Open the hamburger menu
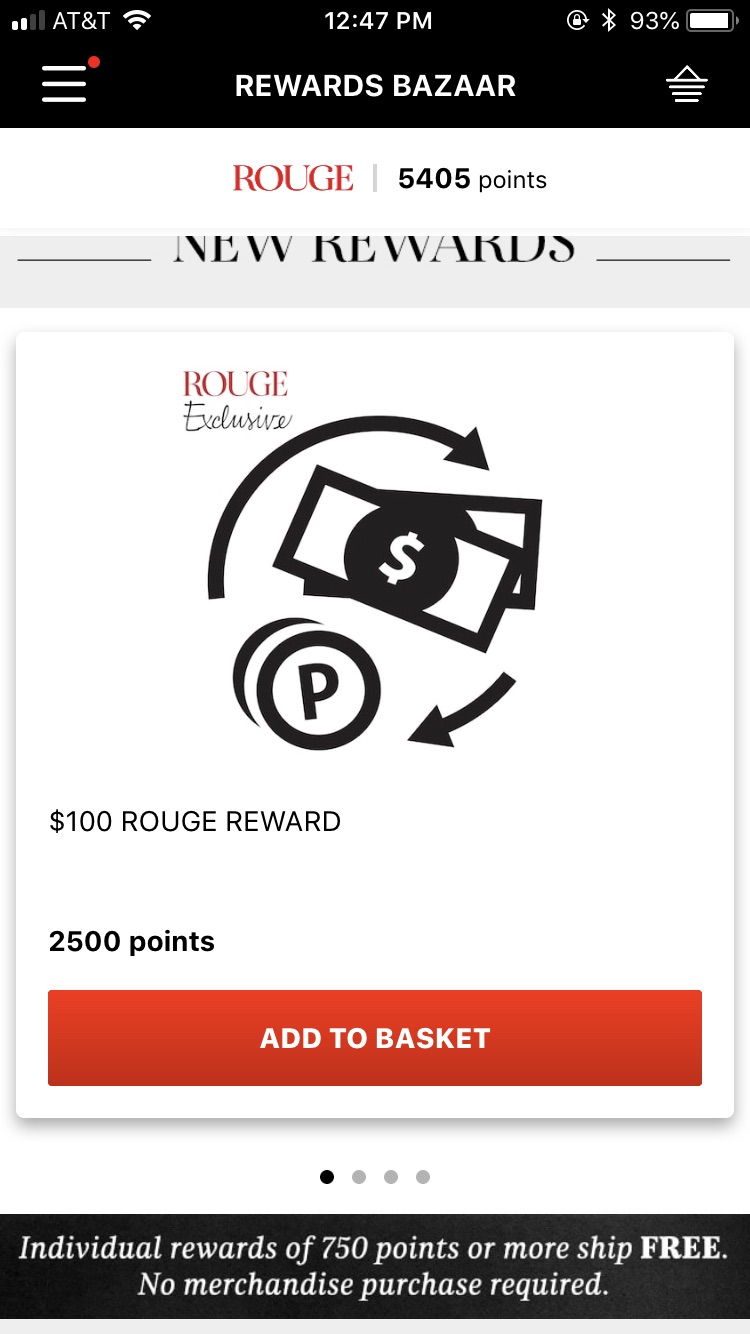 [64, 84]
